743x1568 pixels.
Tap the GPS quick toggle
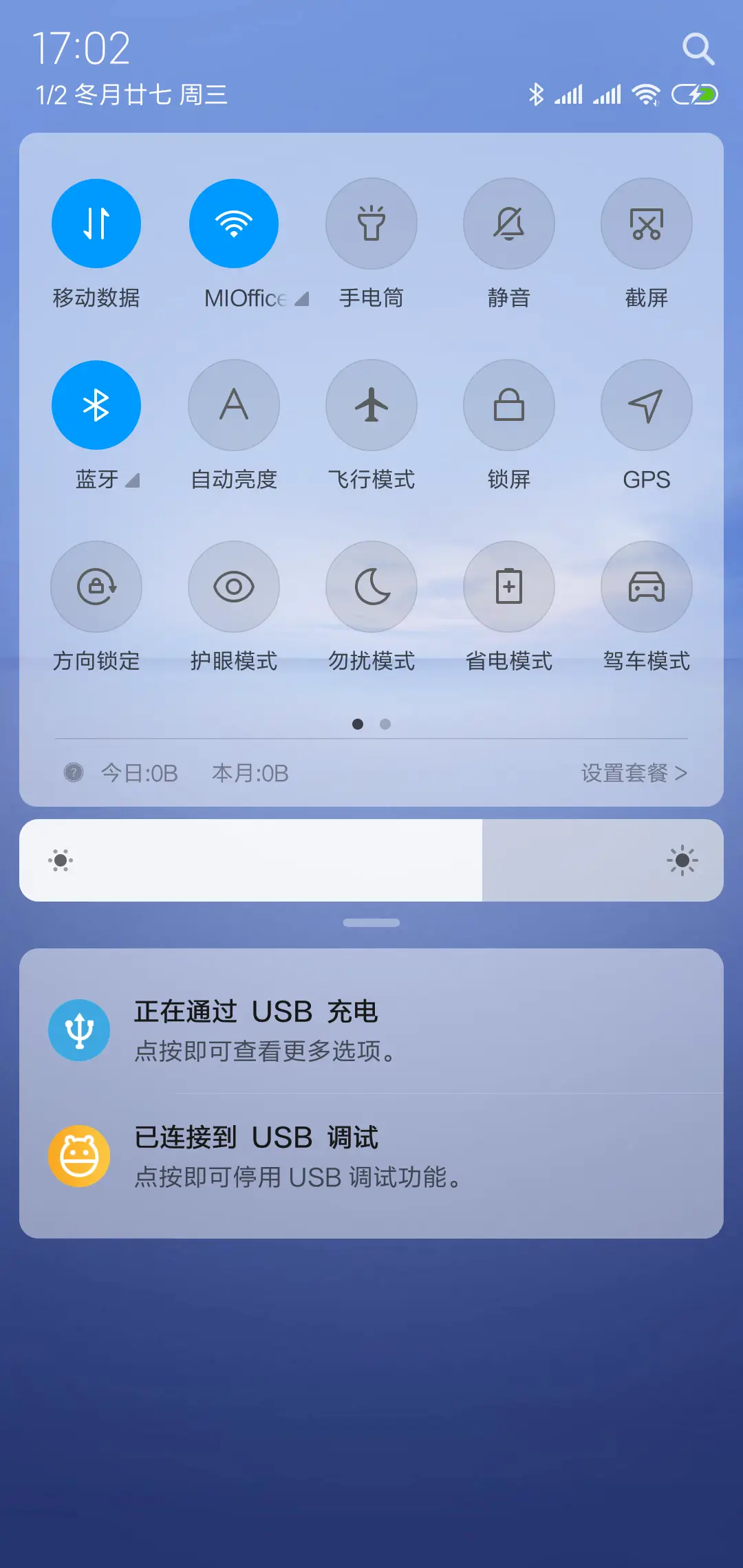coord(646,405)
